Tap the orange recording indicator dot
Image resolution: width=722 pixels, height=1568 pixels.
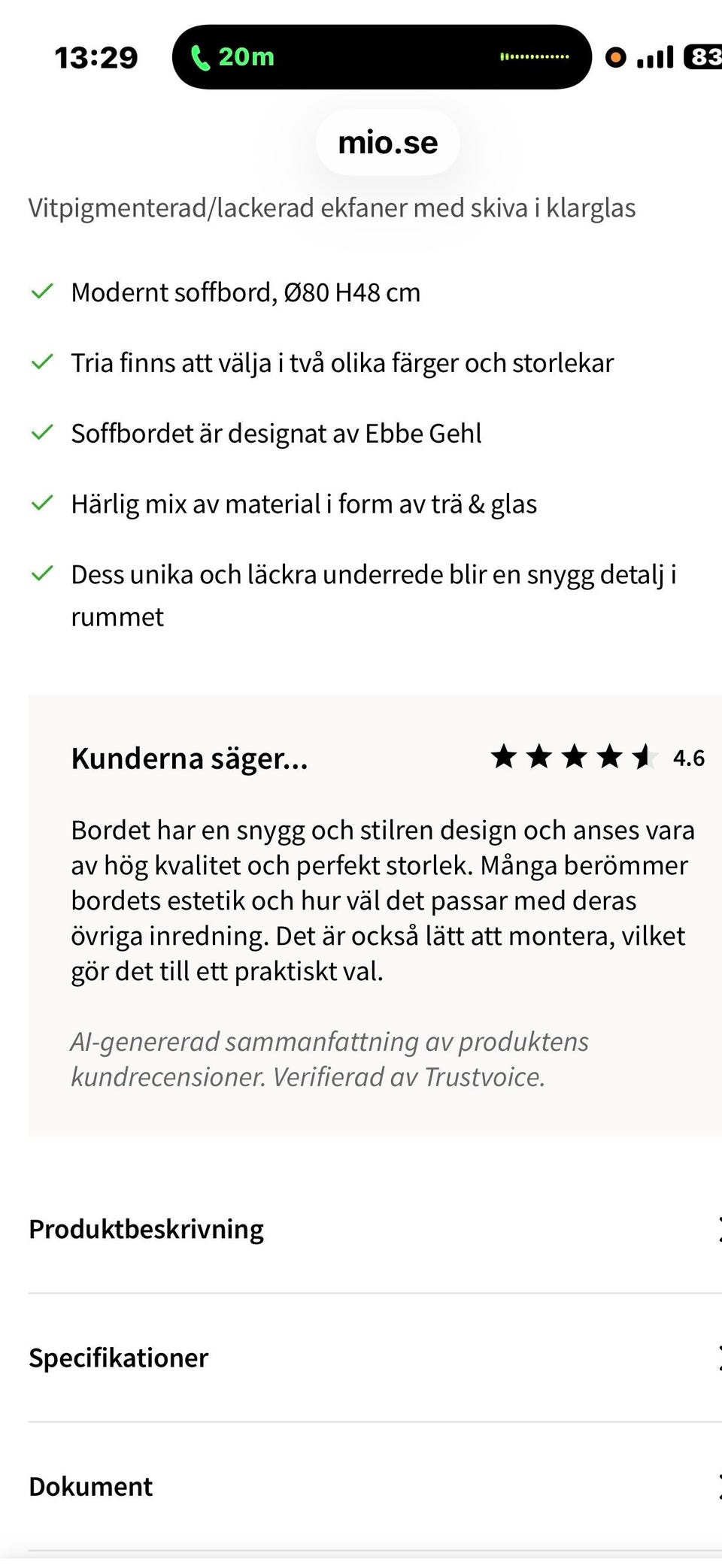[x=617, y=56]
